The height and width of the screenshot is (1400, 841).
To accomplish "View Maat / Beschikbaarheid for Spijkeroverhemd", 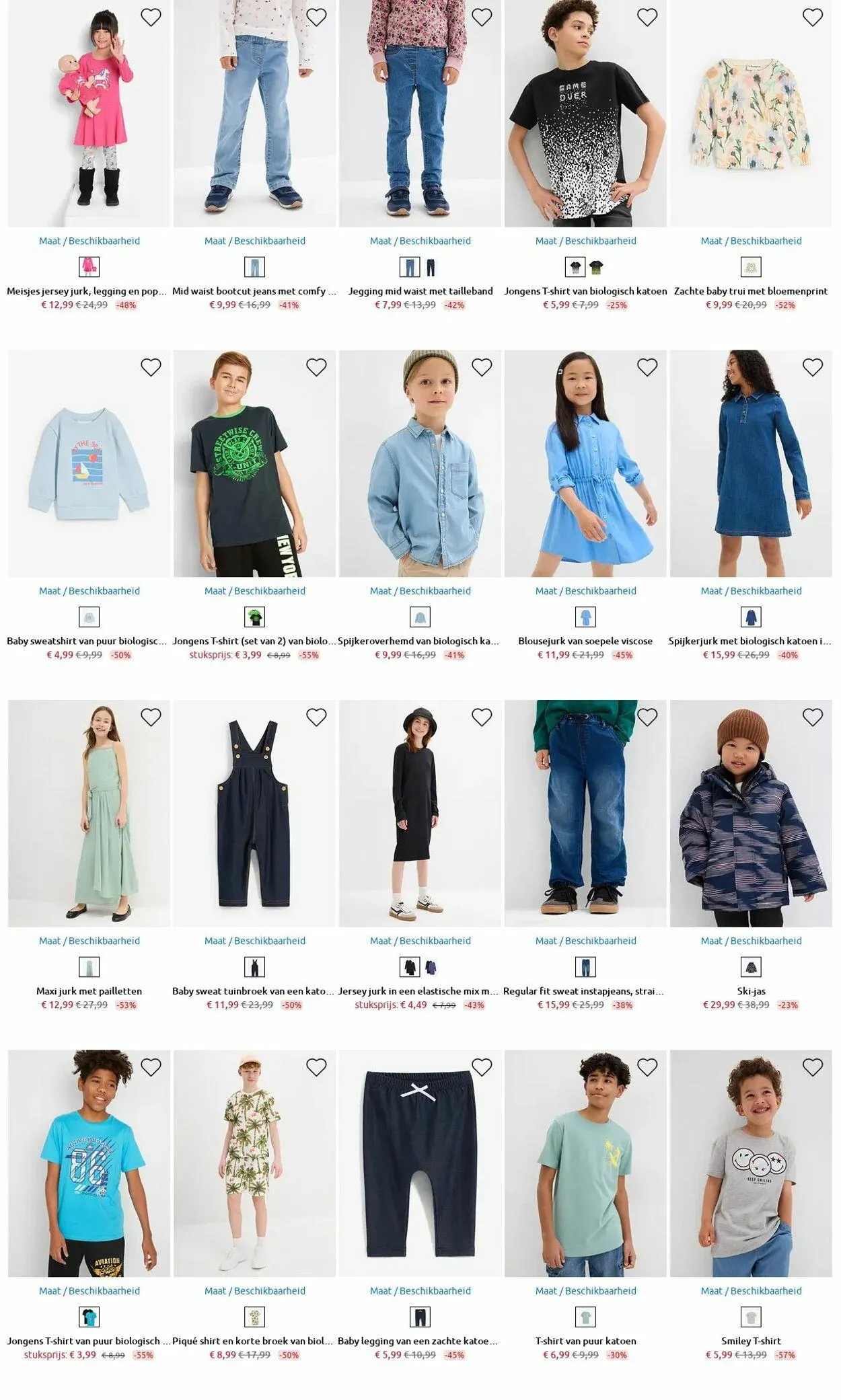I will click(420, 590).
